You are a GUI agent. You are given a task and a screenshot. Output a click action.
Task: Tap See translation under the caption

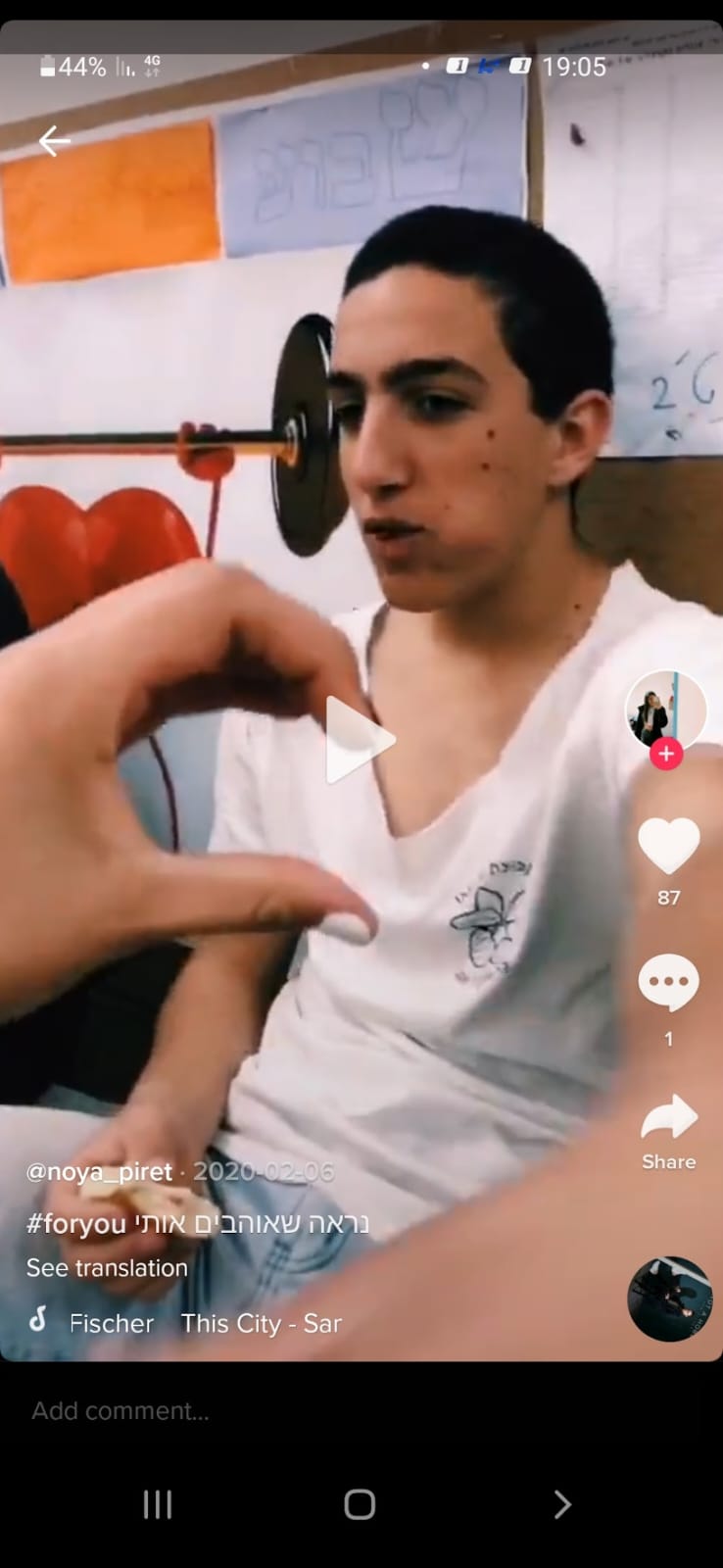pos(107,1267)
